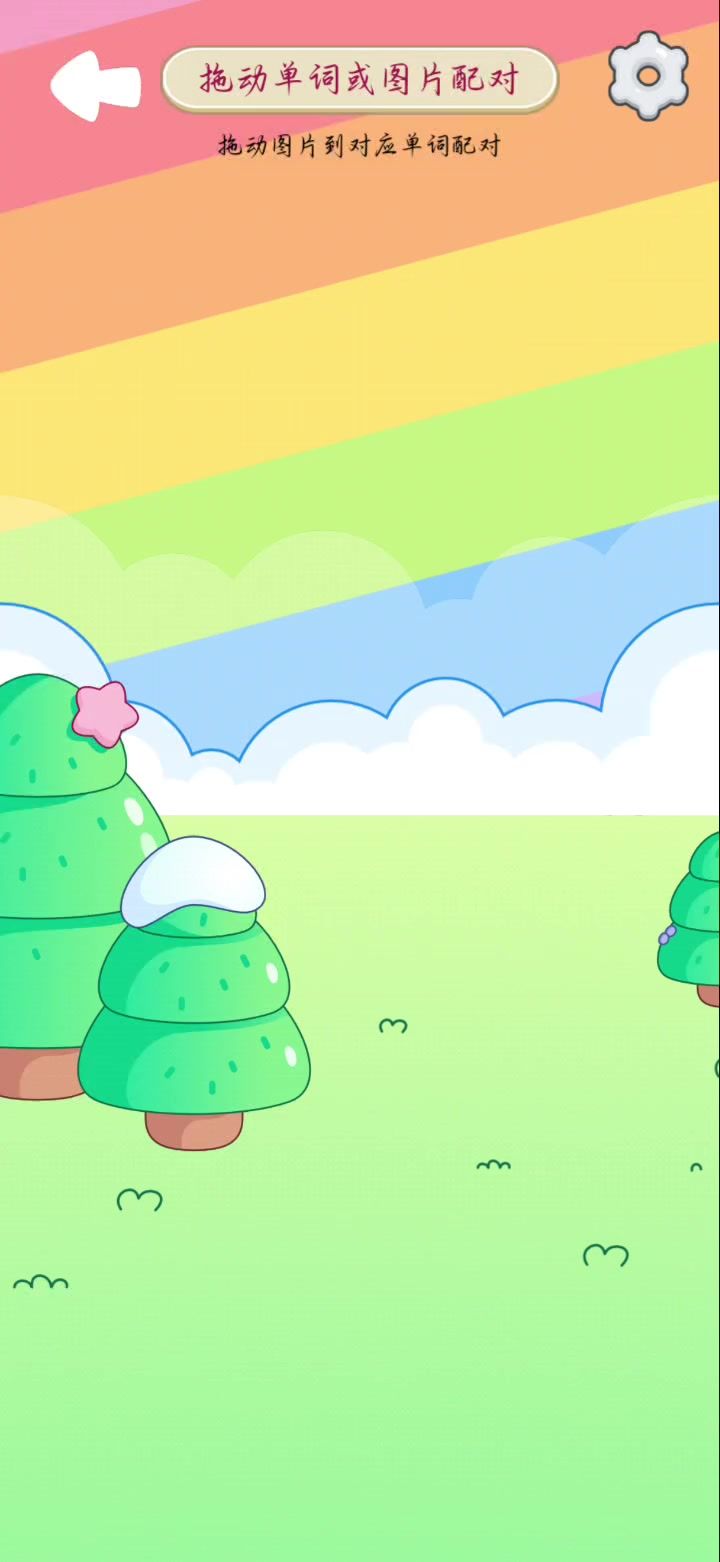Viewport: 720px width, 1562px height.
Task: Go back with the white arrow
Action: 94,85
